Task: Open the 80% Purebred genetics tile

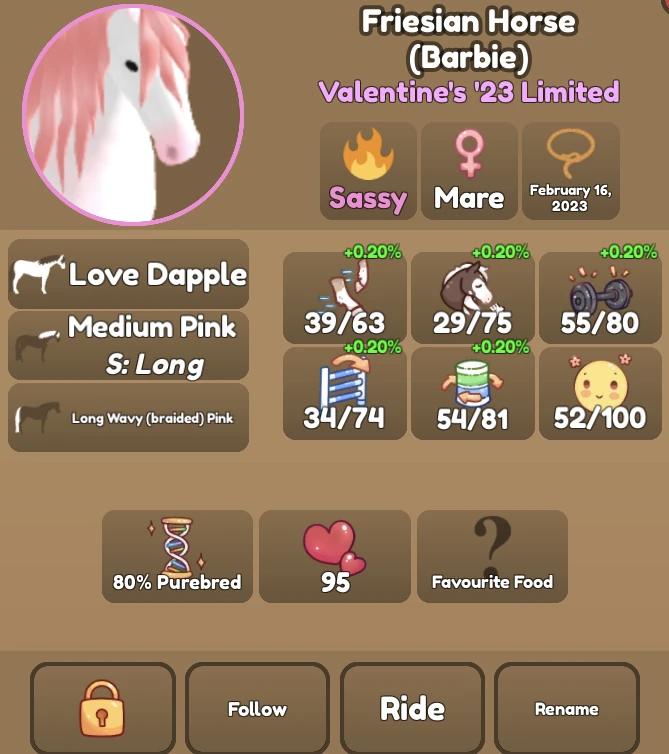Action: (177, 556)
